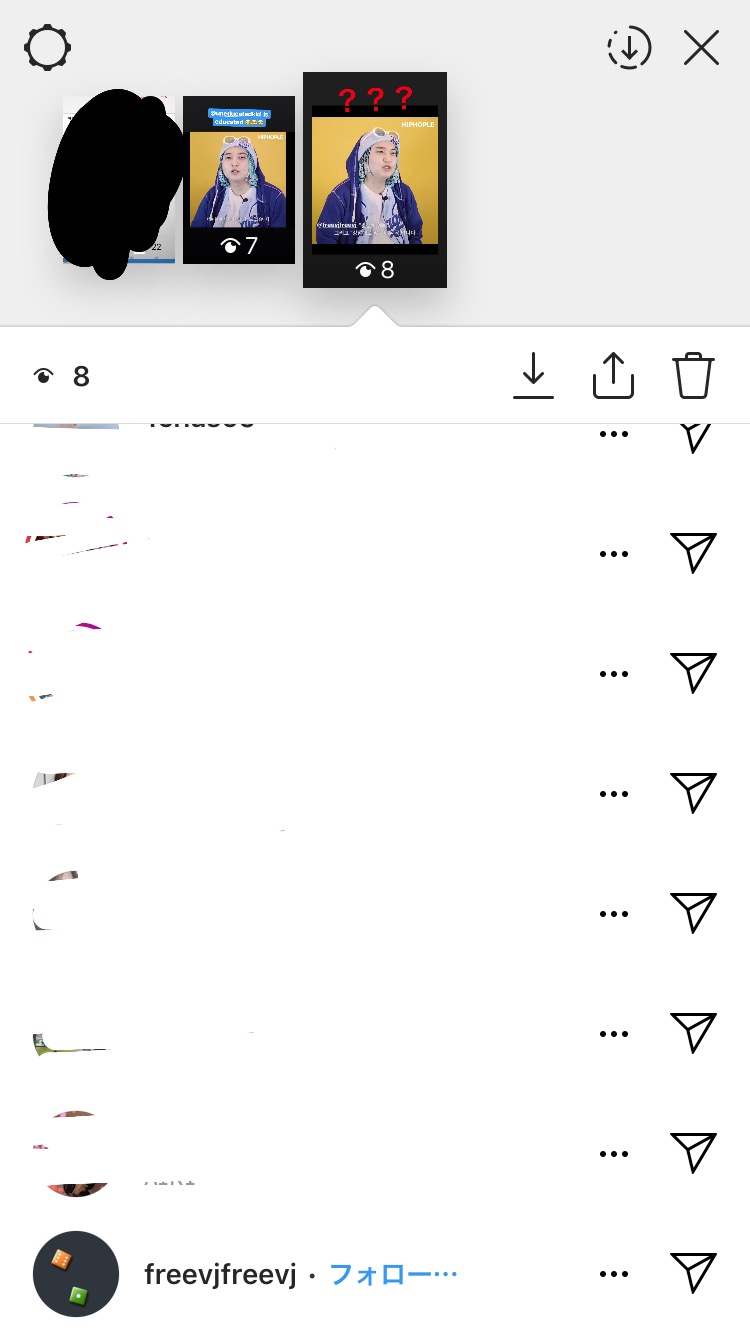Viewport: 750px width, 1334px height.
Task: Select the story thumbnail with 8 views
Action: 375,180
